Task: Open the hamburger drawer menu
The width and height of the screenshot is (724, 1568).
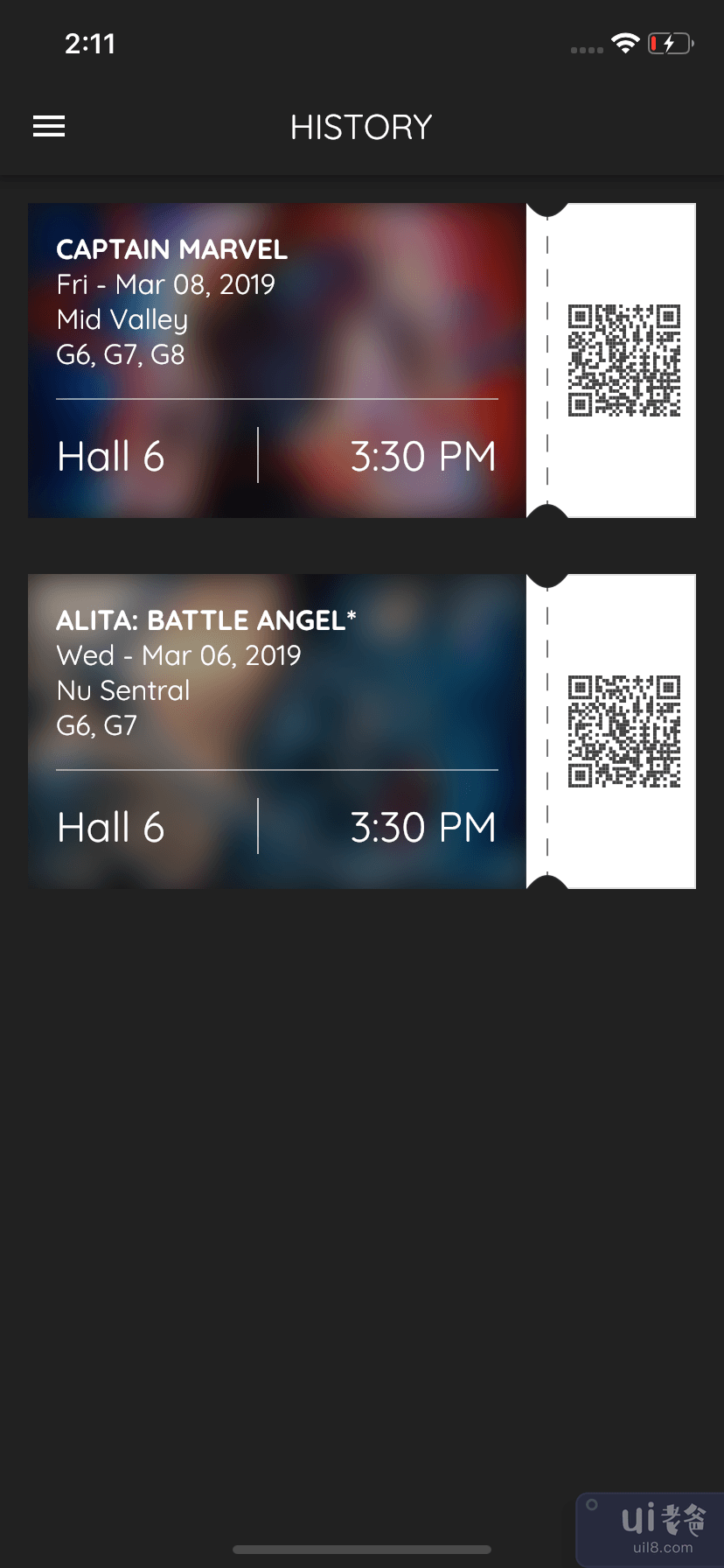Action: point(49,127)
